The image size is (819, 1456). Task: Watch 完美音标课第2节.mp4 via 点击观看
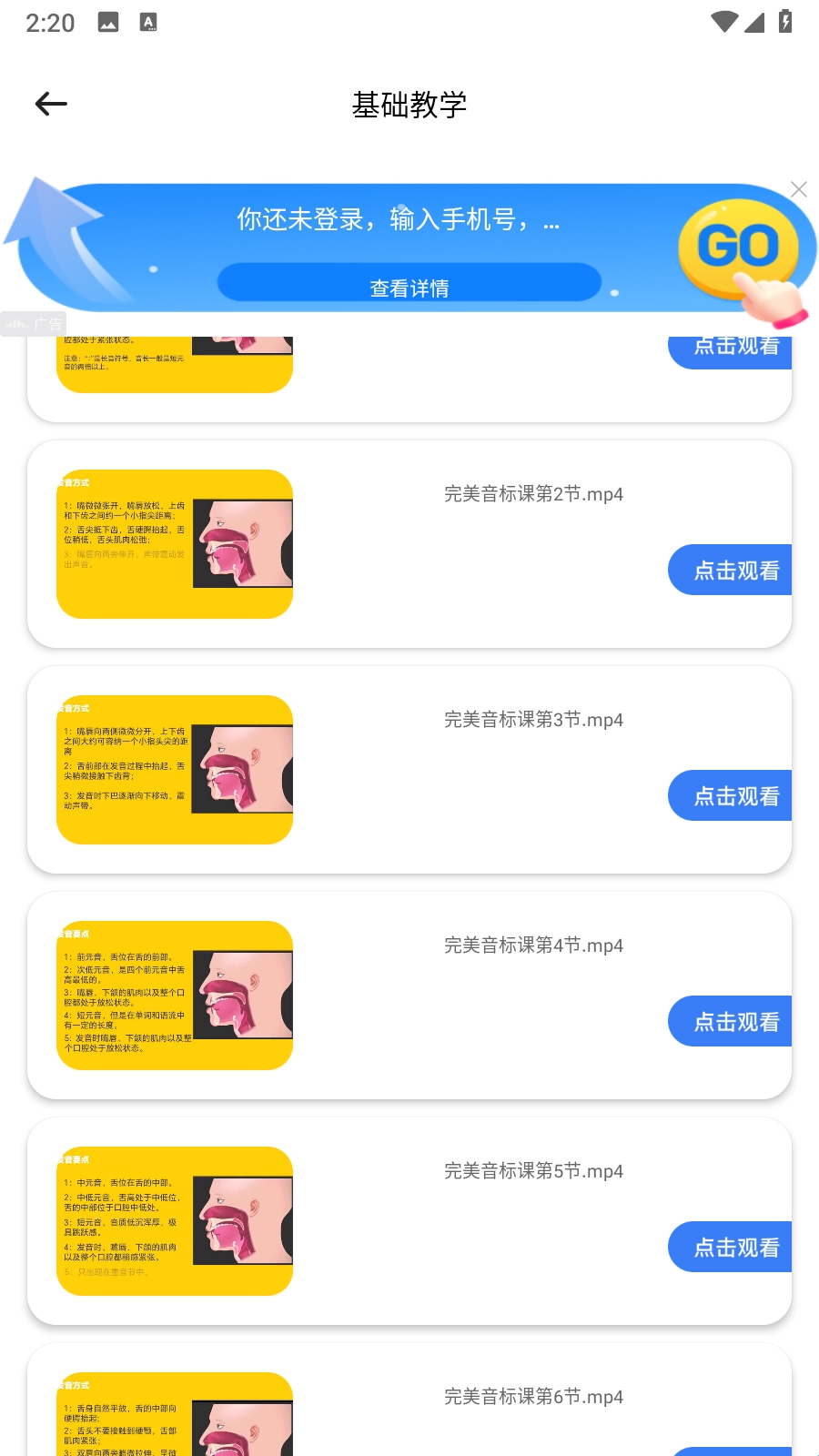coord(731,571)
